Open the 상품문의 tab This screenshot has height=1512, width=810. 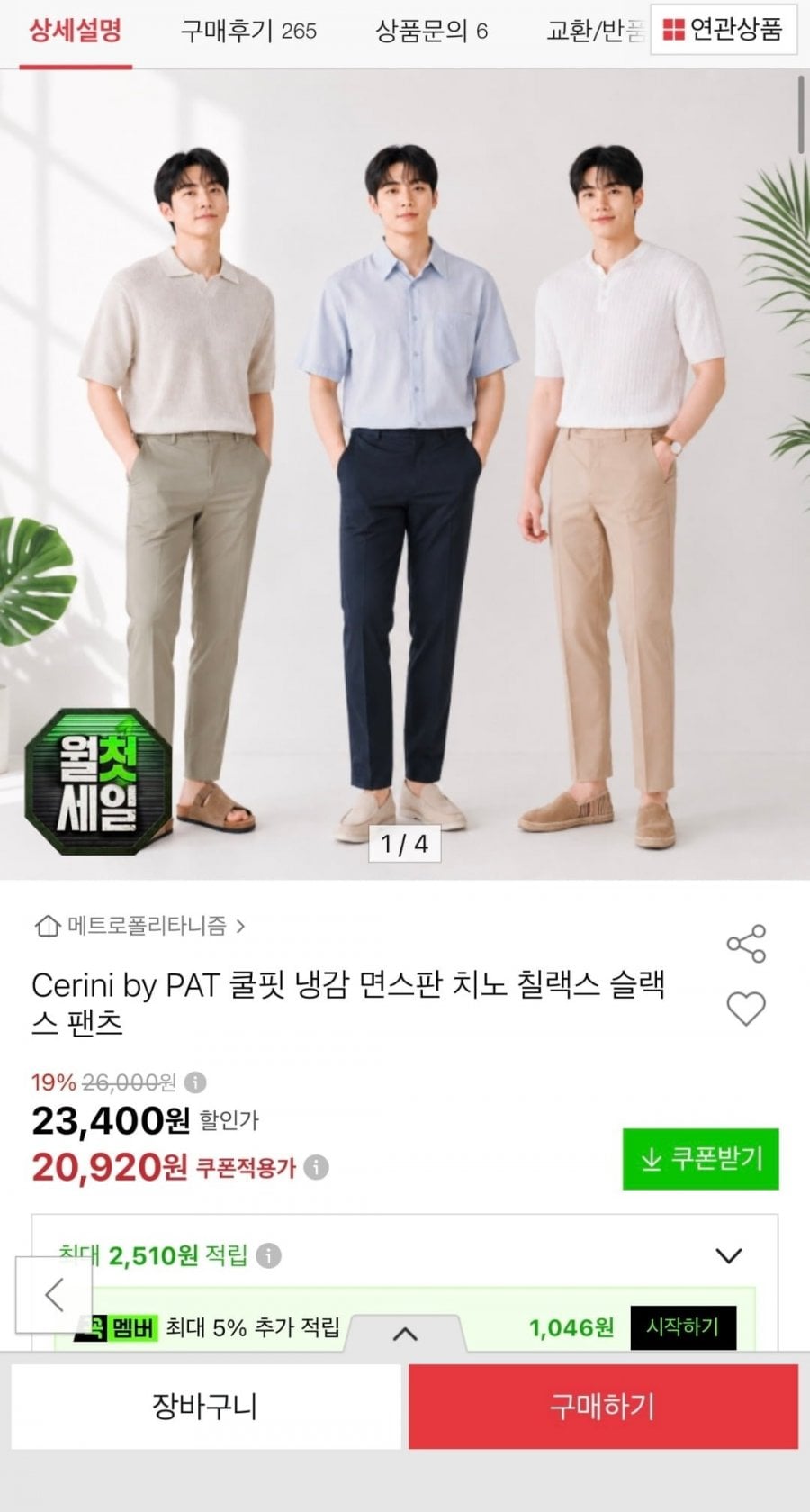coord(431,31)
